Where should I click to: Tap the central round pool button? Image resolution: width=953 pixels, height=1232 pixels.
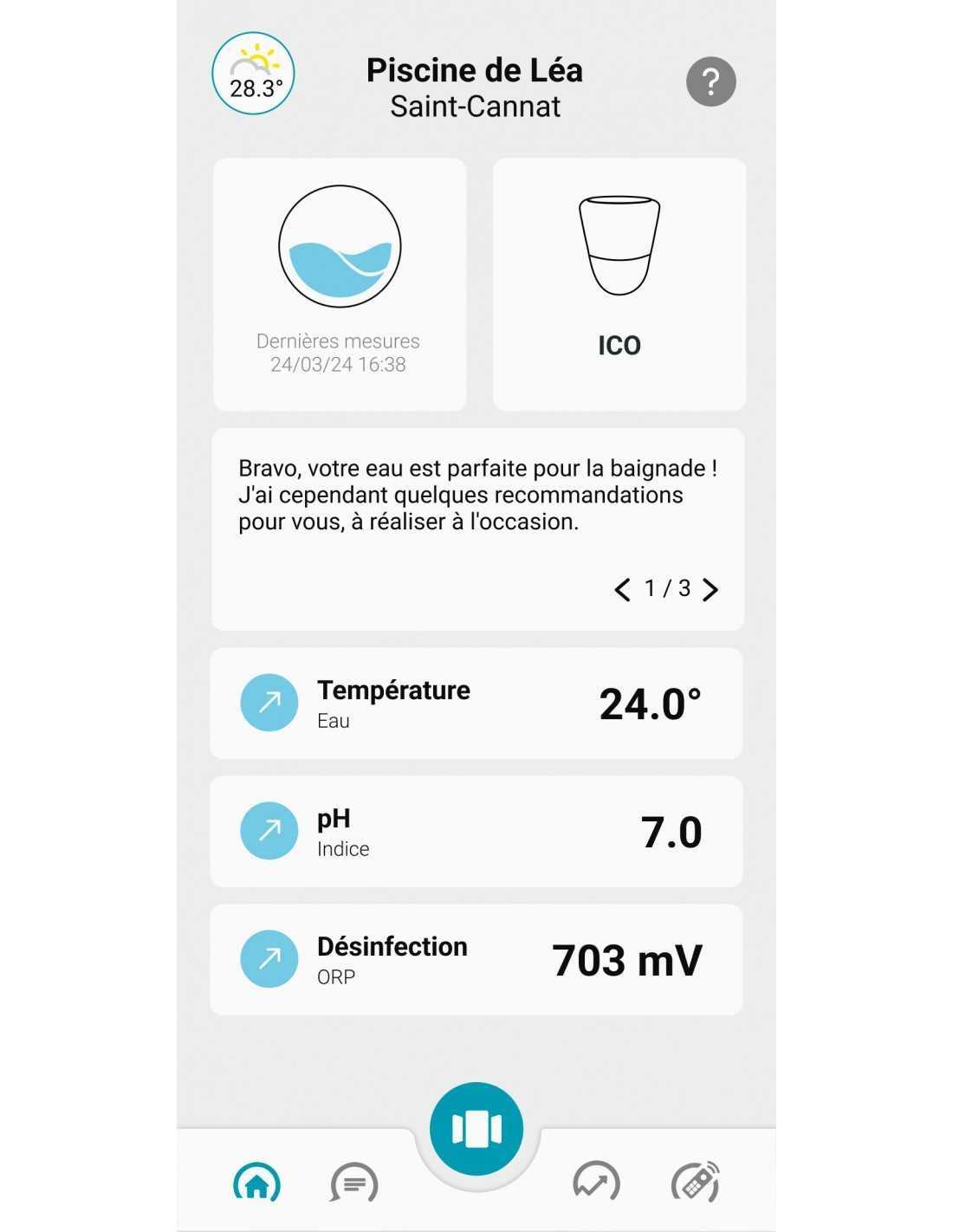pyautogui.click(x=476, y=1129)
